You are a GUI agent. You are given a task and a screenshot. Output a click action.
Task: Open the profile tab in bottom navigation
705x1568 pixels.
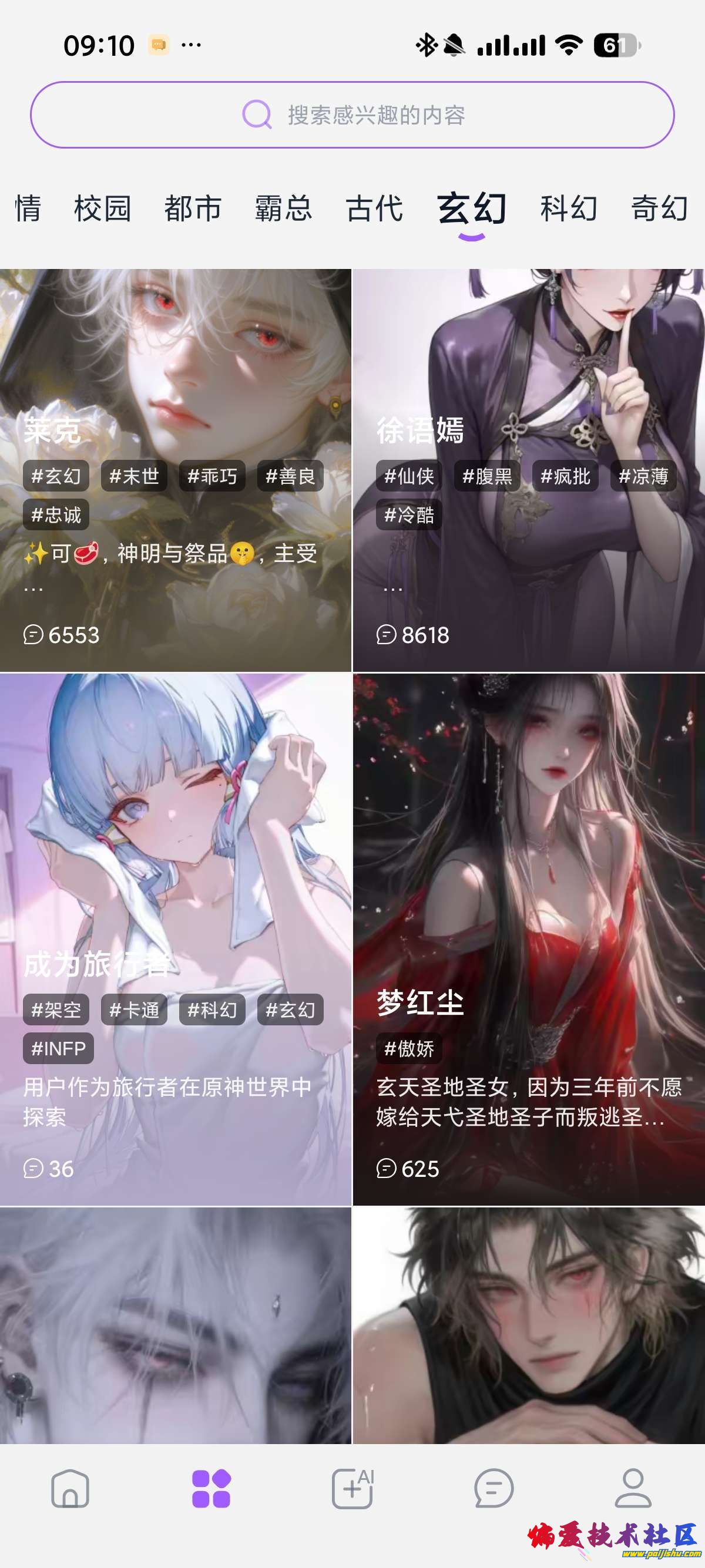(633, 1489)
